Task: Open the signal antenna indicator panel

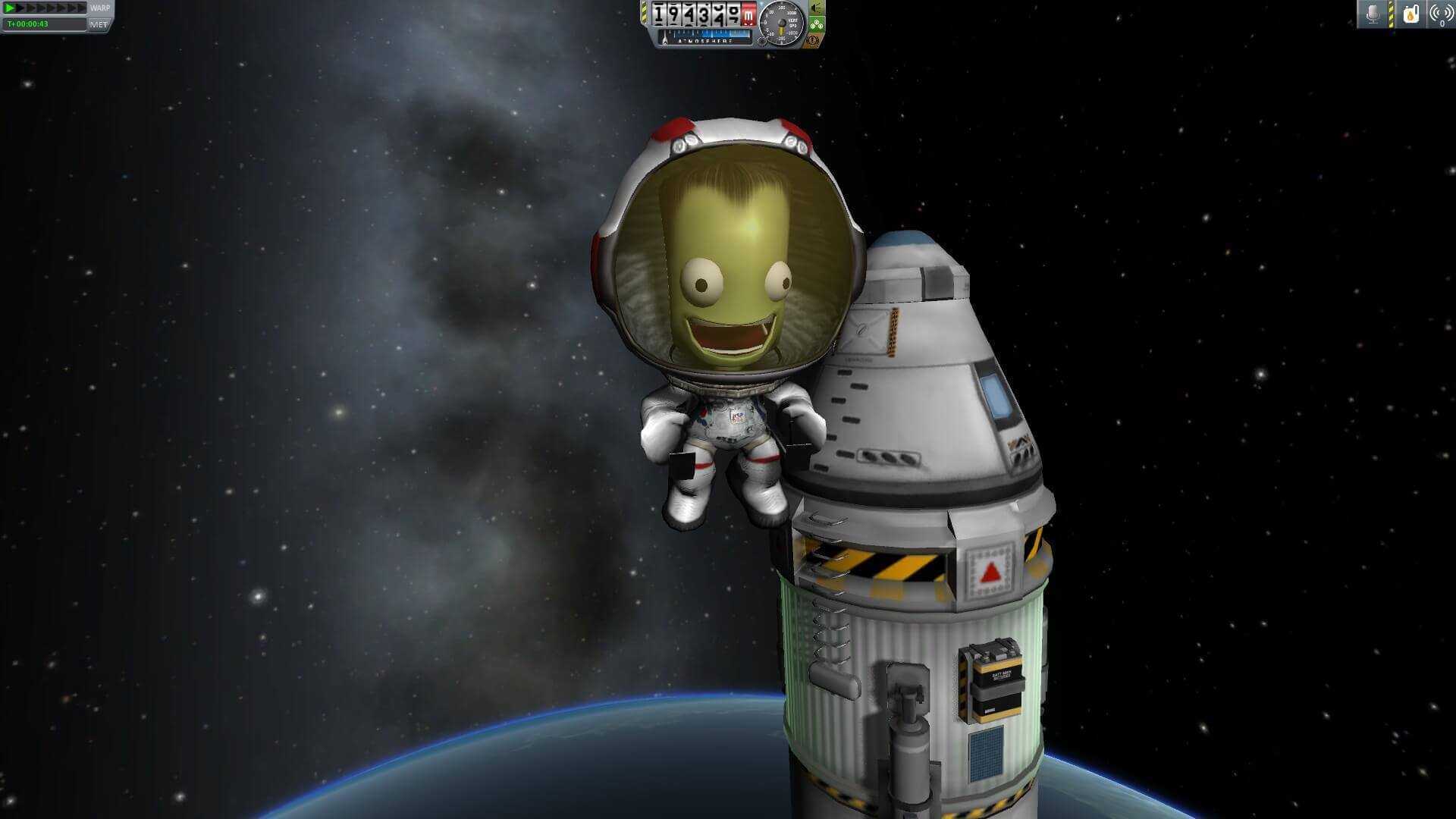Action: pos(1441,14)
